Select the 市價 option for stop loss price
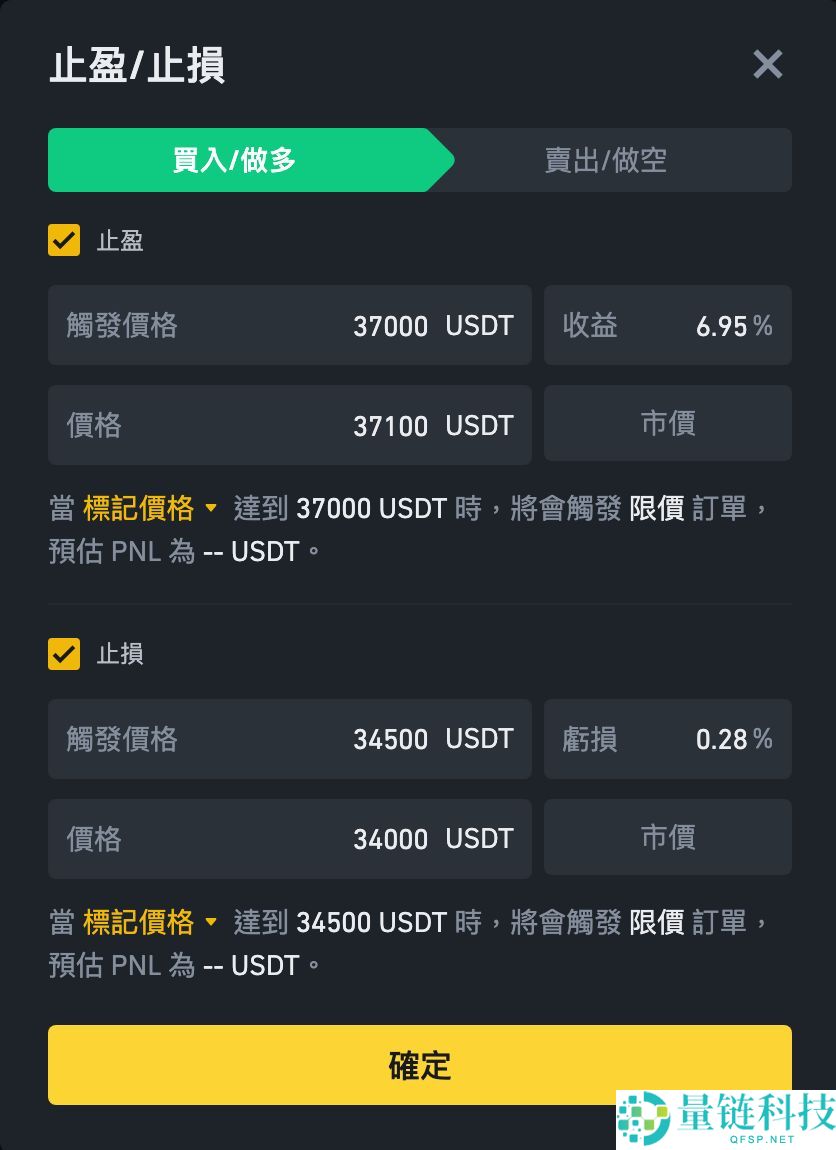The image size is (836, 1150). click(x=667, y=837)
